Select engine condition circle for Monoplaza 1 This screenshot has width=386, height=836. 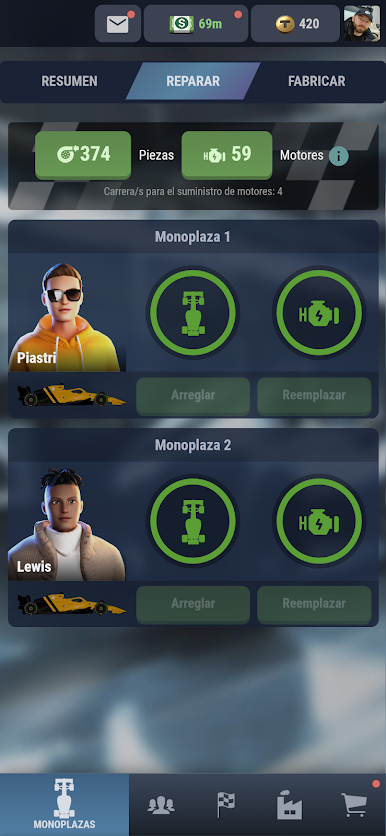pyautogui.click(x=319, y=312)
